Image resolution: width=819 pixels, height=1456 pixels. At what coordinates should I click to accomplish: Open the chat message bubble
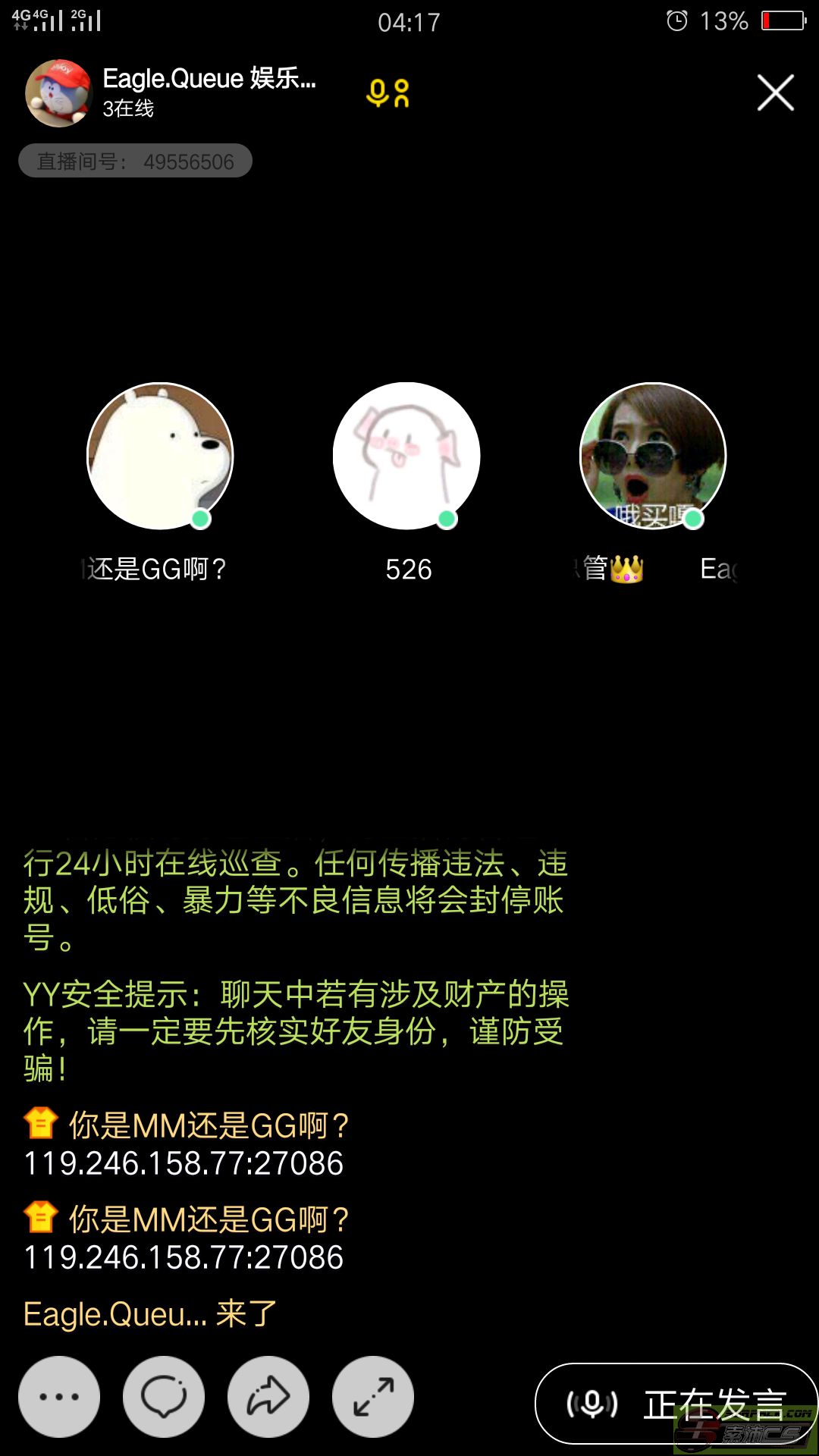[164, 1396]
